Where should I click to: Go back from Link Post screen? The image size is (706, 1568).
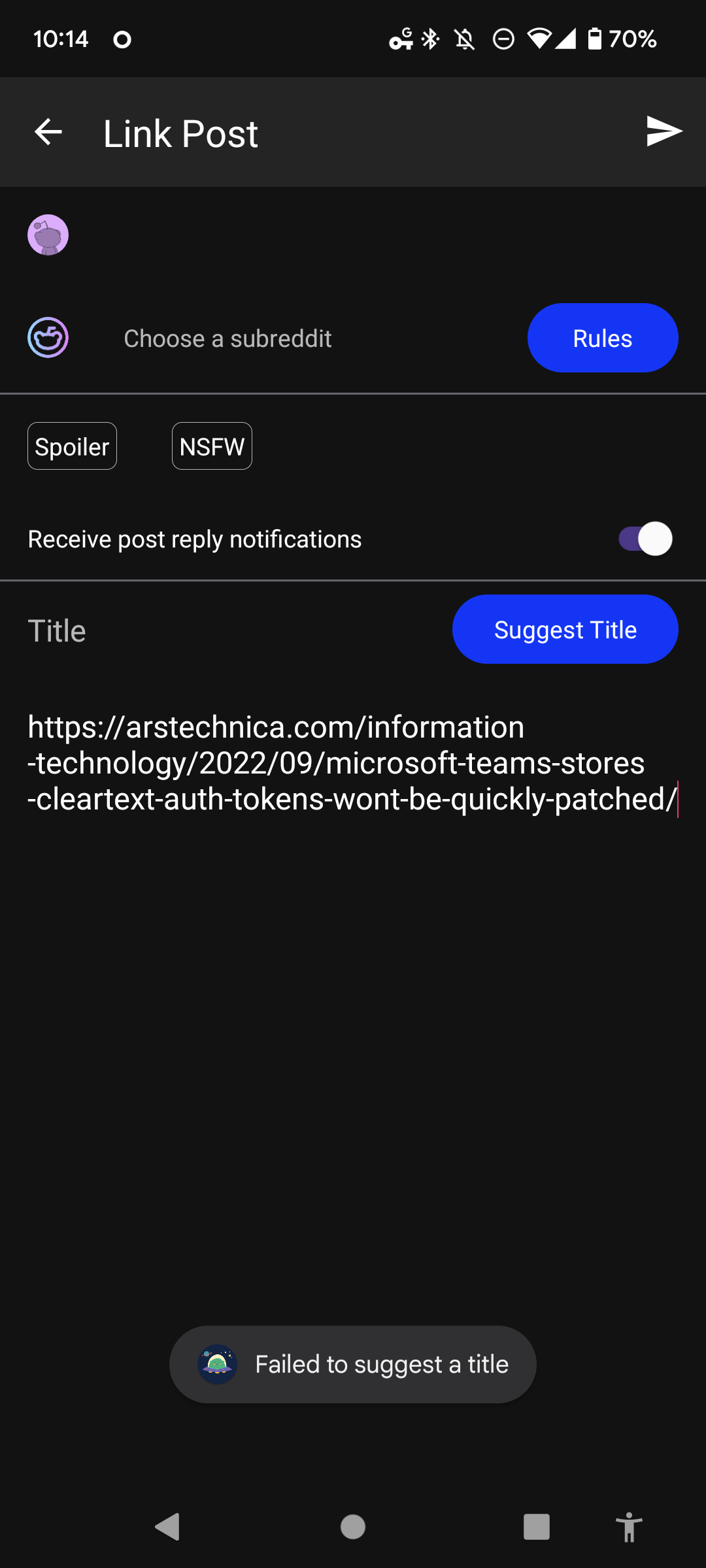48,133
